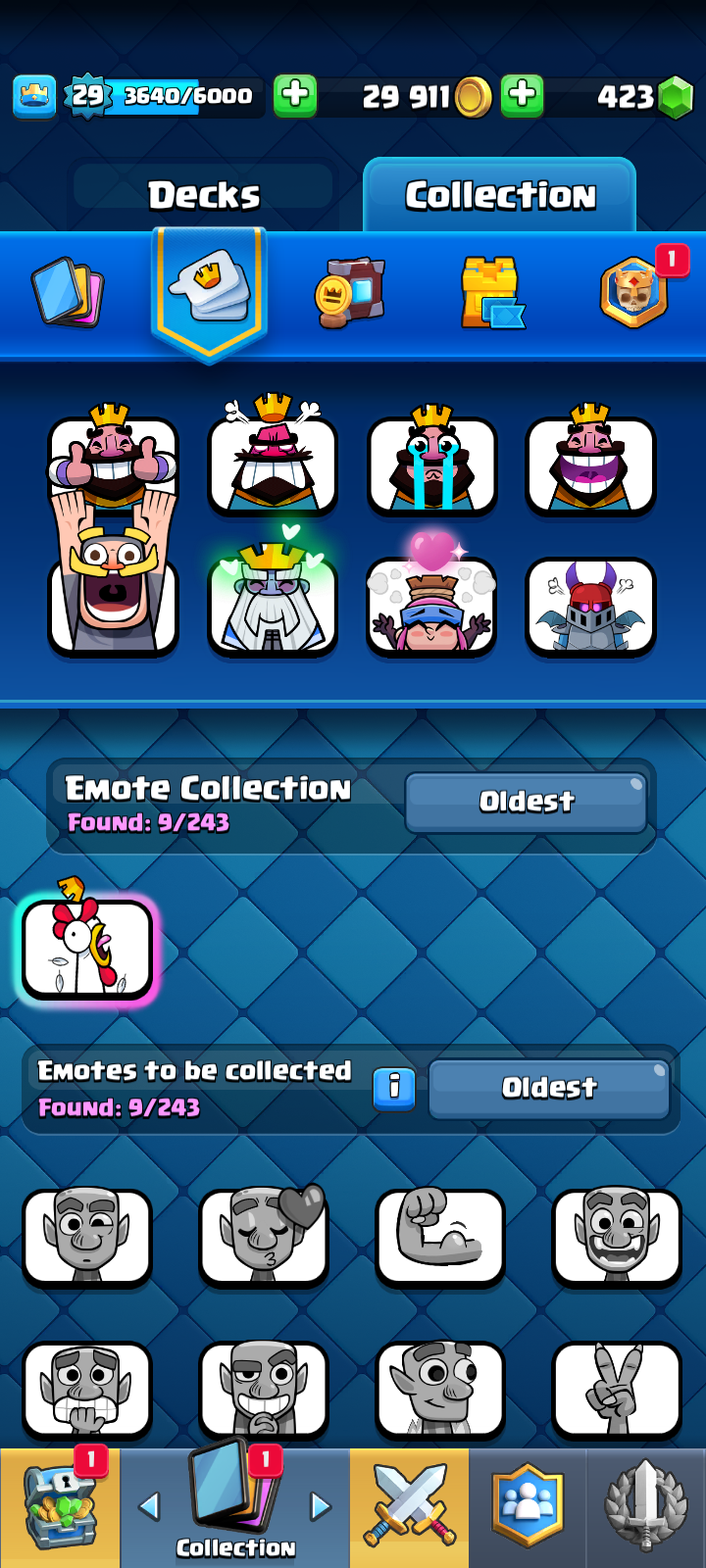Open the player profile crown icon
706x1568 pixels.
(34, 96)
